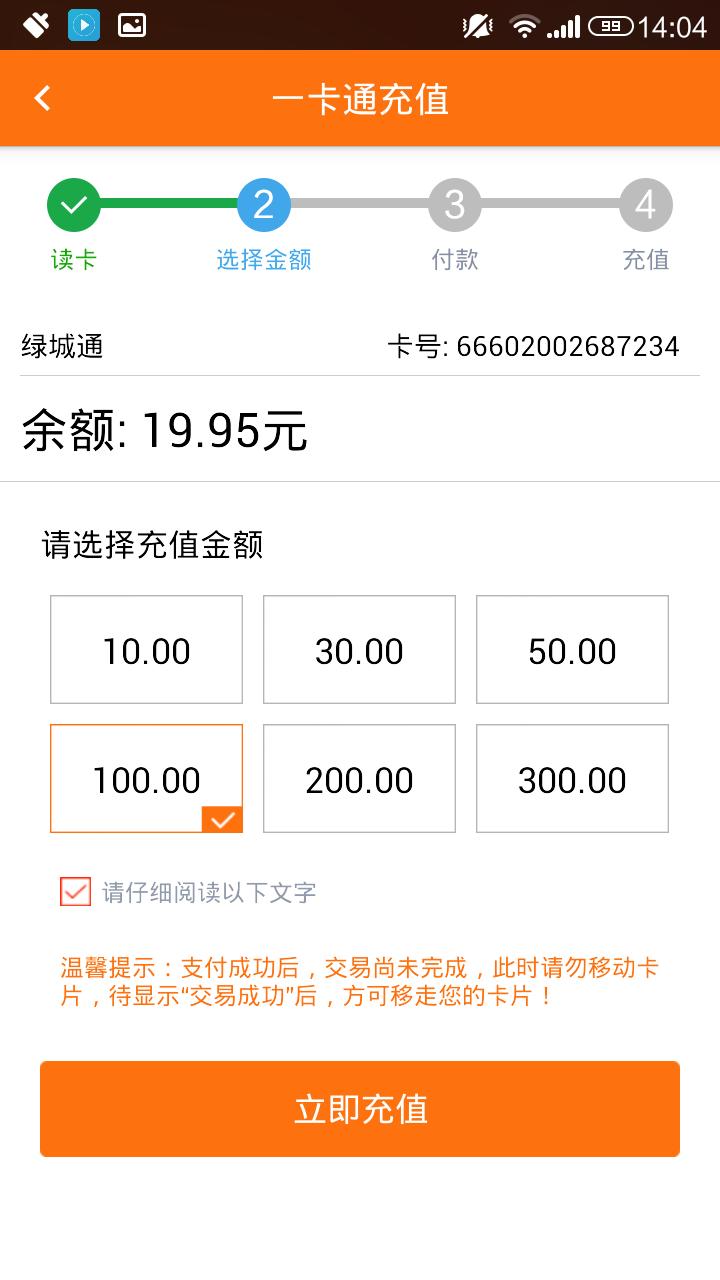Select the 200.00 recharge amount
The image size is (720, 1280).
359,778
